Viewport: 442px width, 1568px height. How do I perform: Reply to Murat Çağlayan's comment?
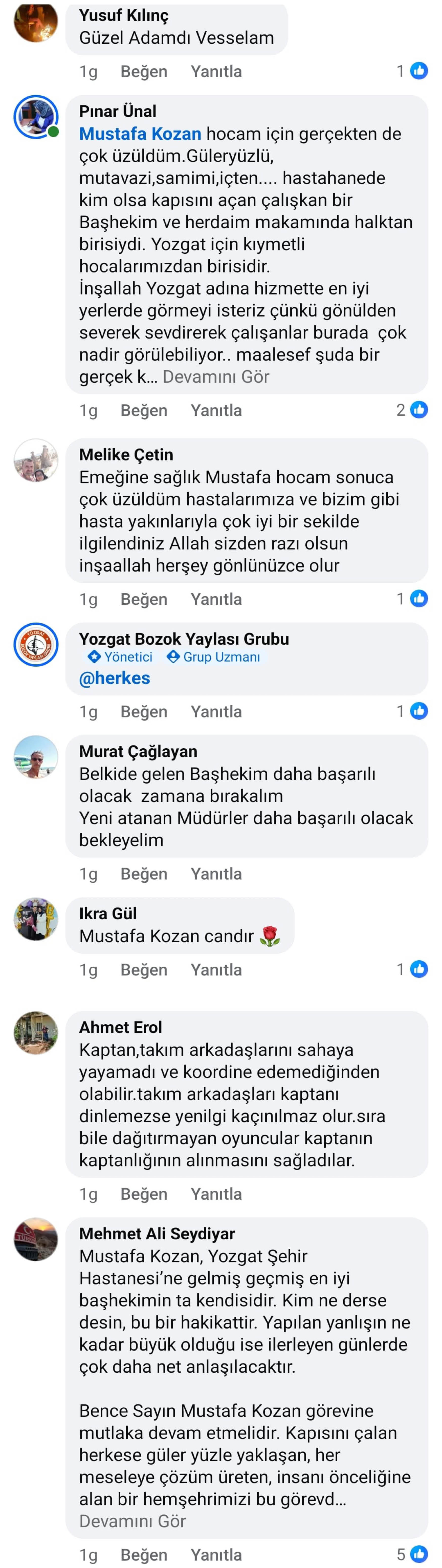pyautogui.click(x=216, y=874)
